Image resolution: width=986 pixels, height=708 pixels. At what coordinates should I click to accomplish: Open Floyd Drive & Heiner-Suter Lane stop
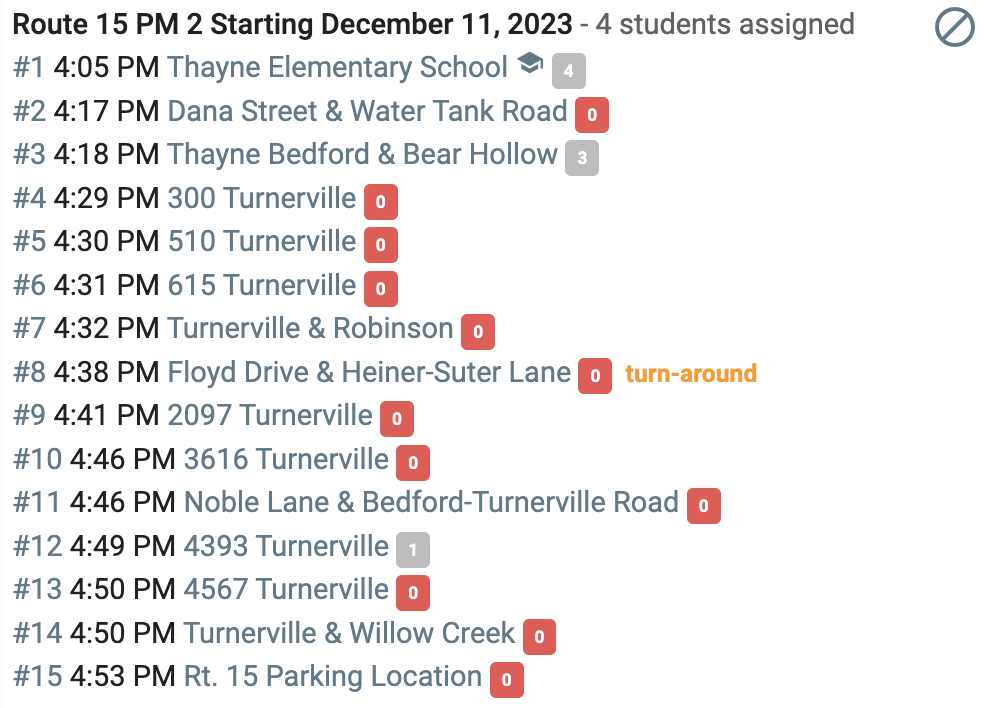pyautogui.click(x=368, y=372)
